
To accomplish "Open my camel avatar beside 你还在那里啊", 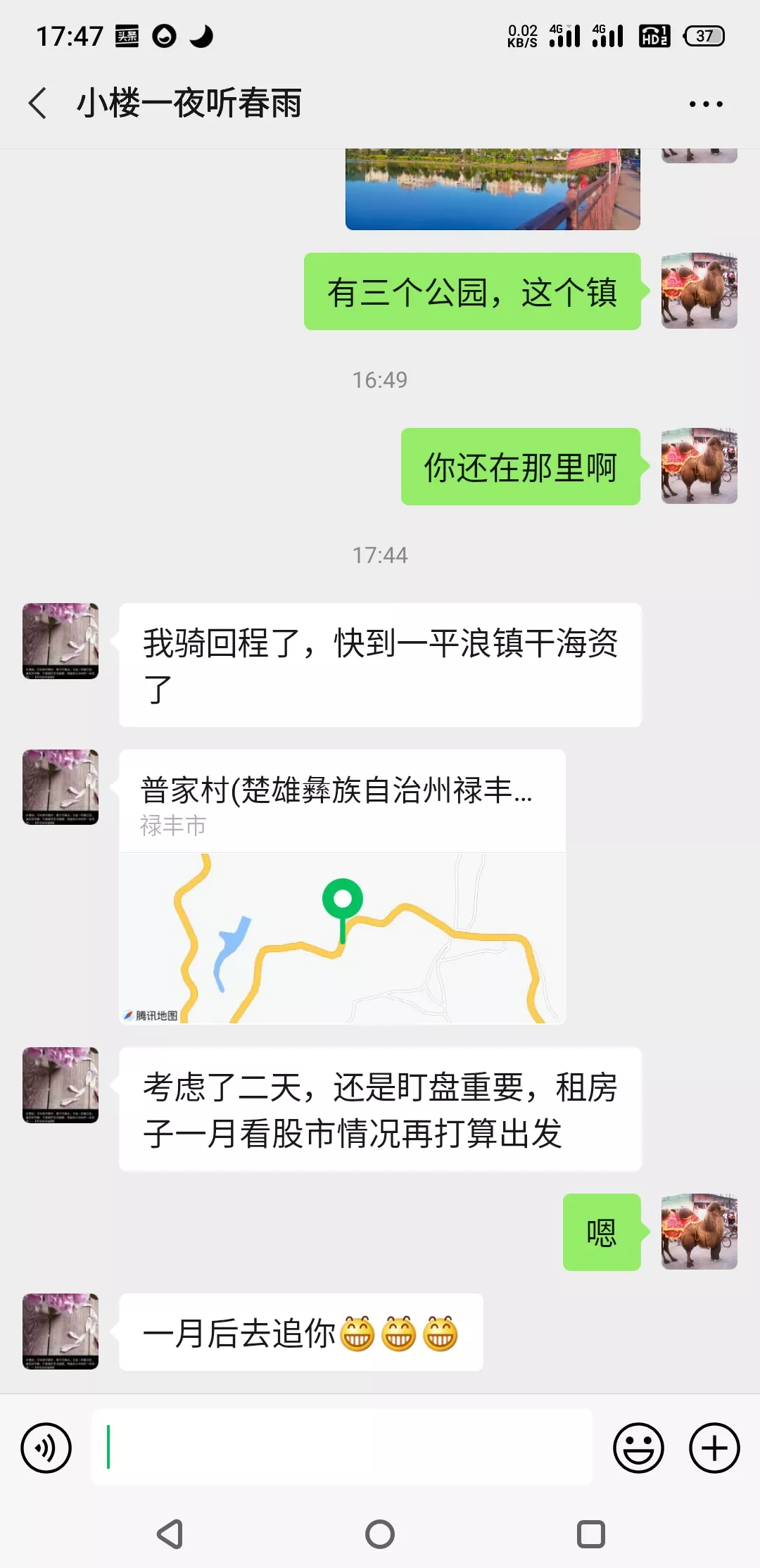I will [x=699, y=466].
